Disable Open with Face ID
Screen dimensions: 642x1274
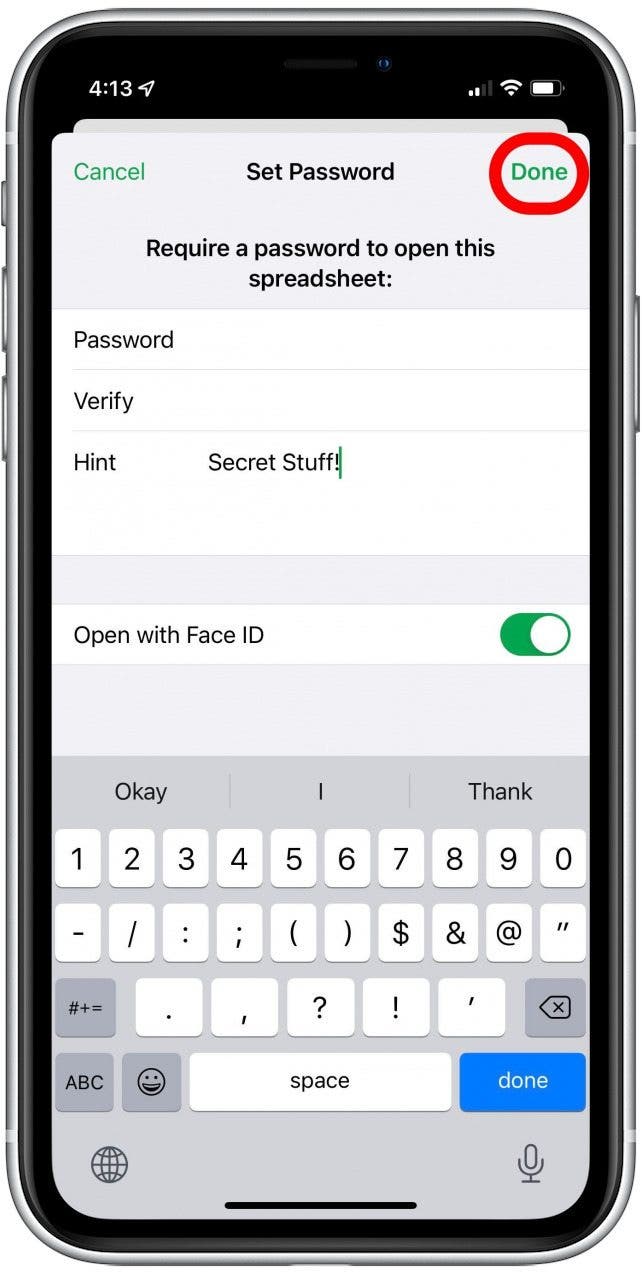pos(535,635)
